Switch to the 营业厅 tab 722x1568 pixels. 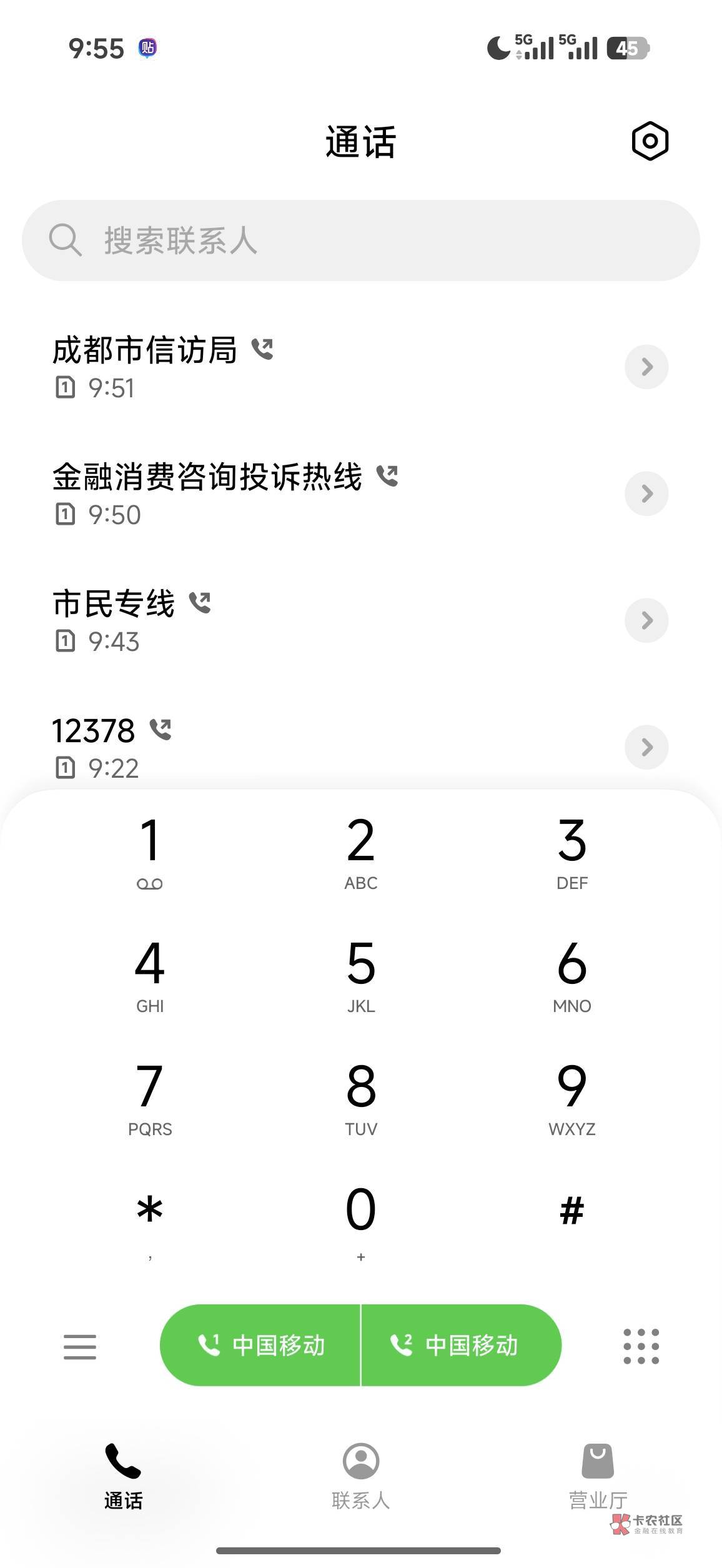598,1476
